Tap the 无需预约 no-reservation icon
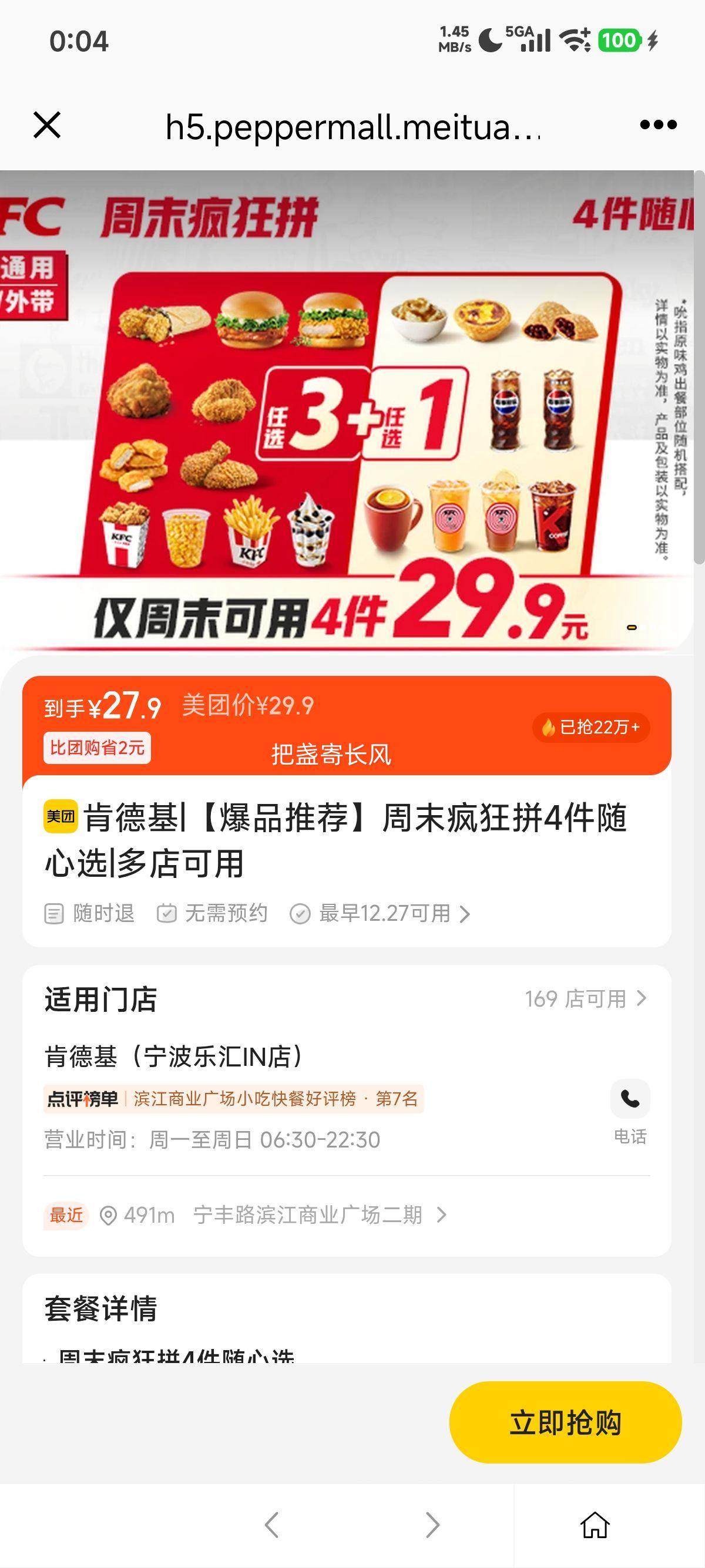This screenshot has width=705, height=1568. pos(166,913)
